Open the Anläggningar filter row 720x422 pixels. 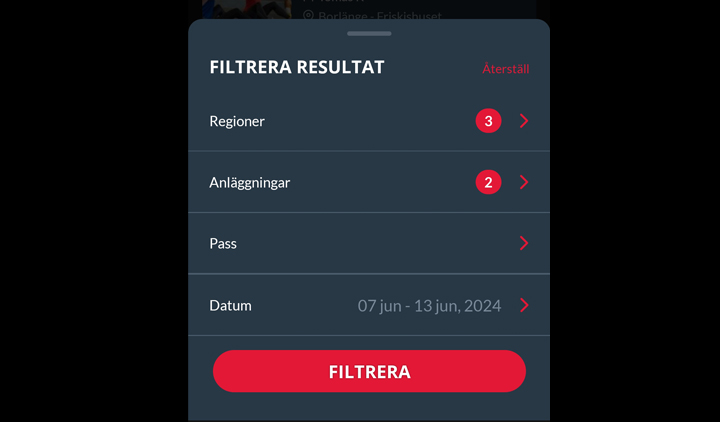pos(368,182)
